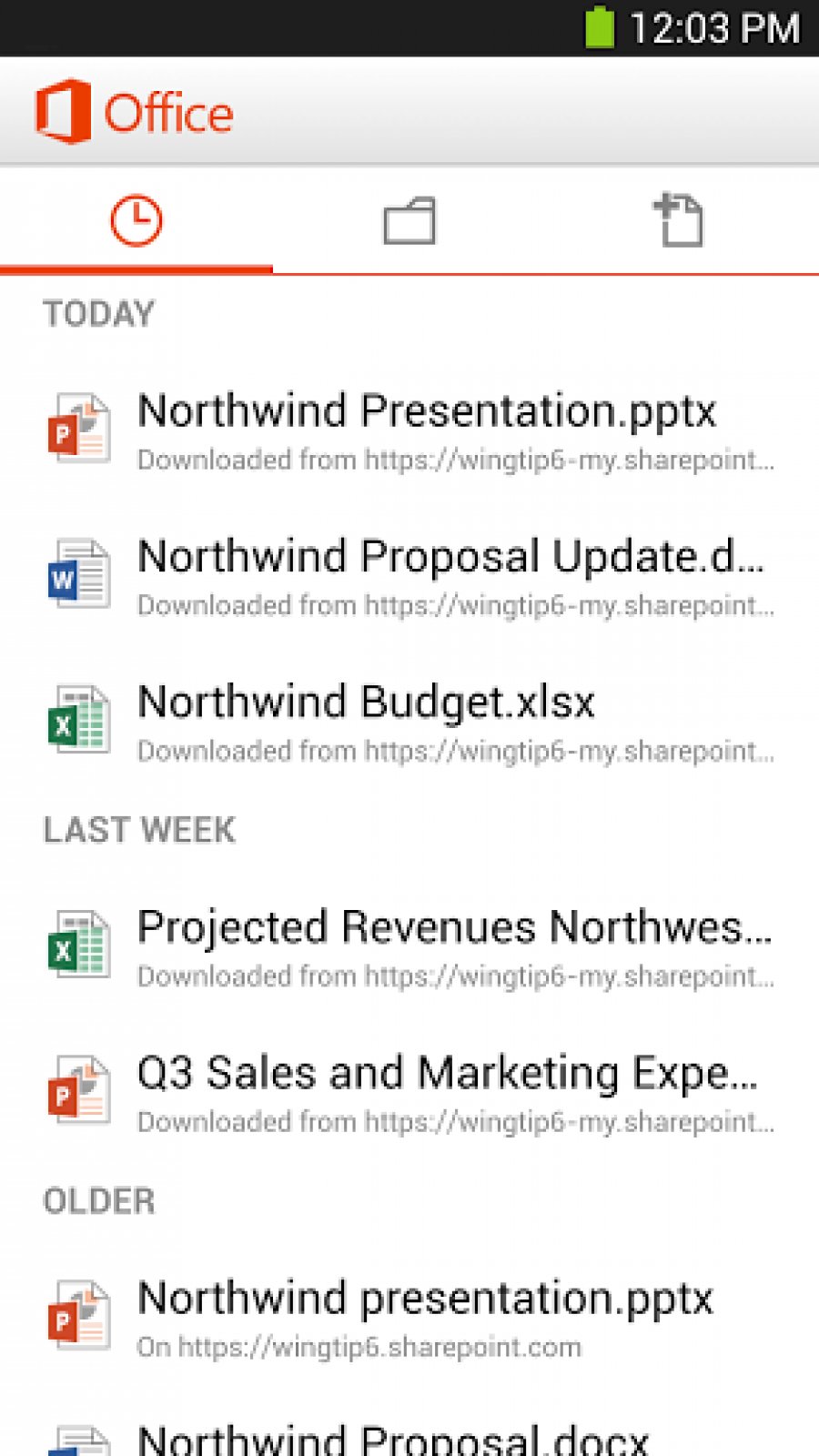
Task: Tap the PowerPoint icon beside Q3 Sales and Marketing
Action: pyautogui.click(x=80, y=1090)
